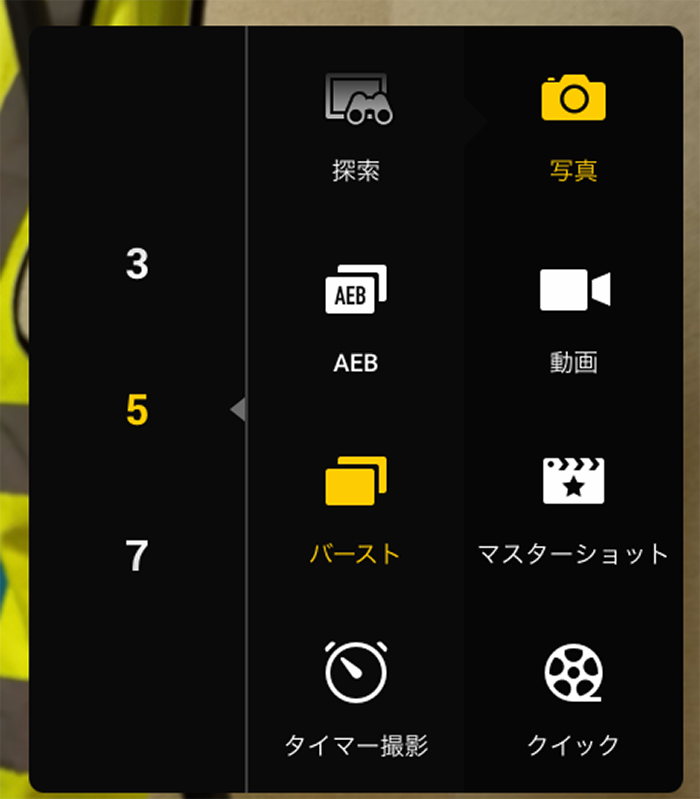Set burst count to 7
The image size is (700, 799).
tap(137, 556)
